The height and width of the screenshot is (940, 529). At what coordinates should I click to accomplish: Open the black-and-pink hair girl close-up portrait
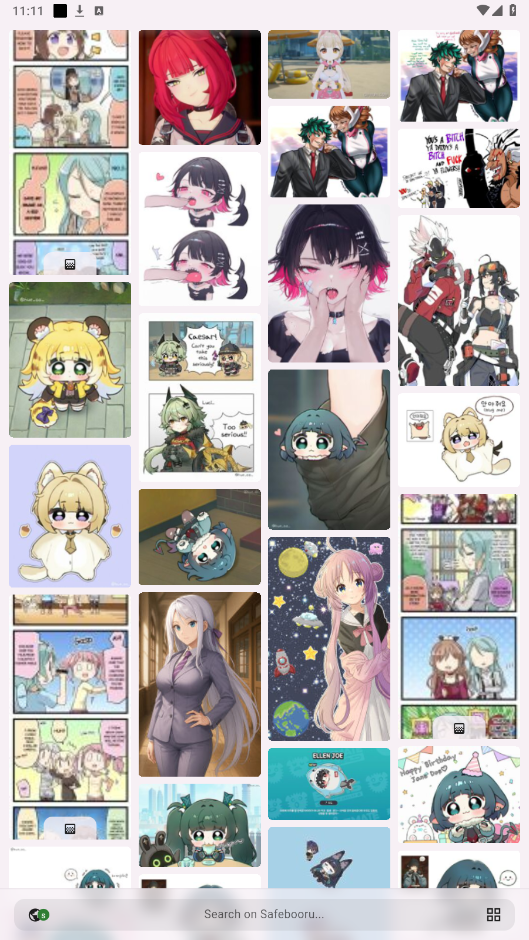point(329,283)
